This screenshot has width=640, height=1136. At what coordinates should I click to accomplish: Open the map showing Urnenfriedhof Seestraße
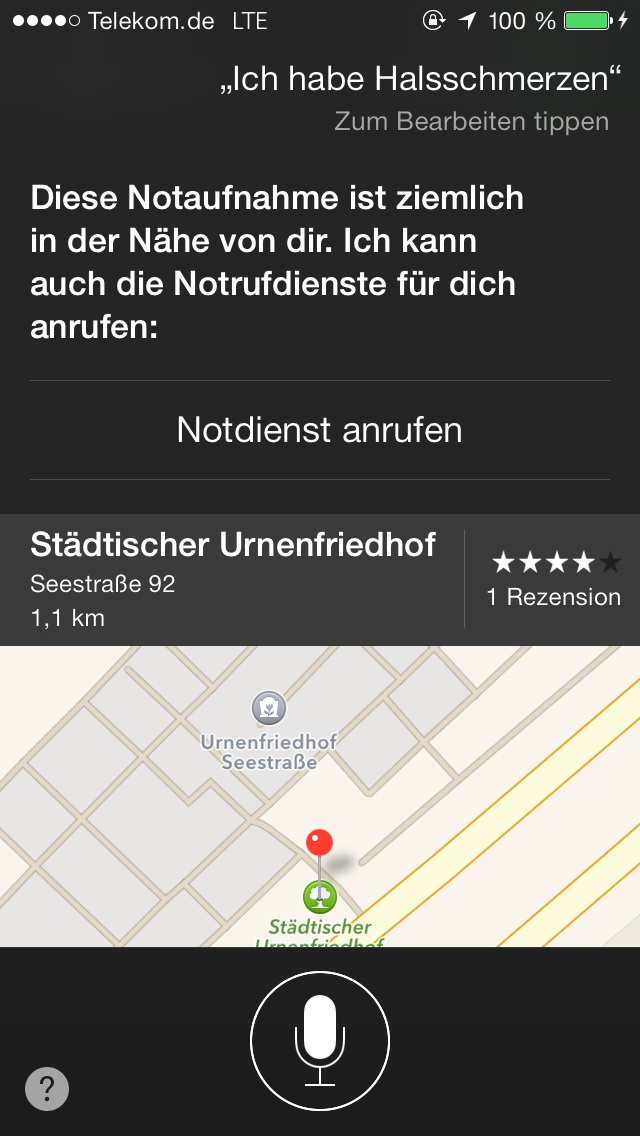320,795
